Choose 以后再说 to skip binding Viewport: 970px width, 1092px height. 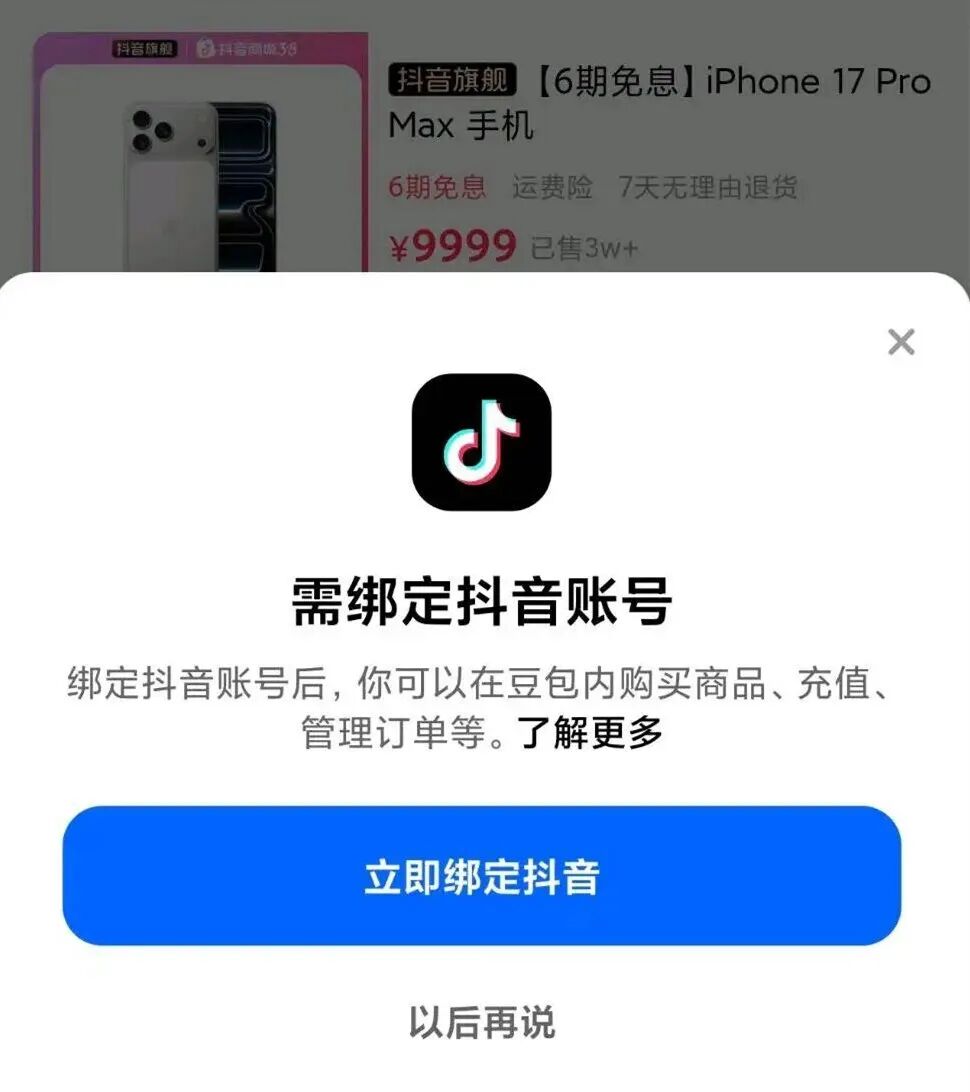(482, 1022)
